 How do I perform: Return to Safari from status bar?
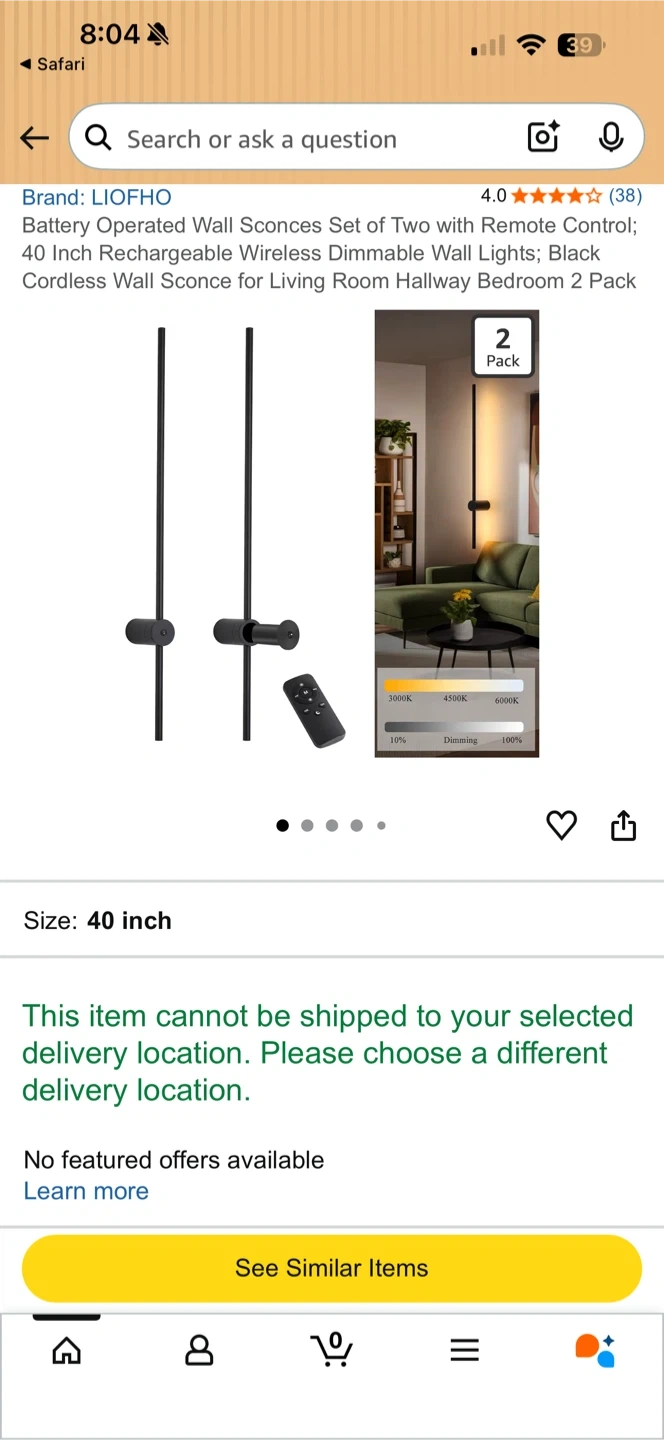point(53,64)
